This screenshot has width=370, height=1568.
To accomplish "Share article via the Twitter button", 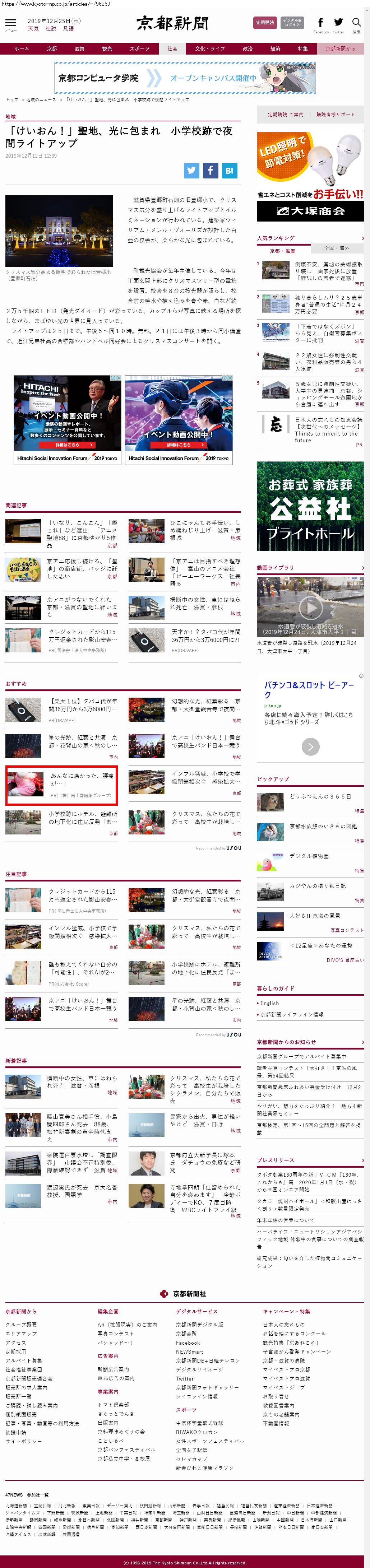I will pyautogui.click(x=192, y=171).
